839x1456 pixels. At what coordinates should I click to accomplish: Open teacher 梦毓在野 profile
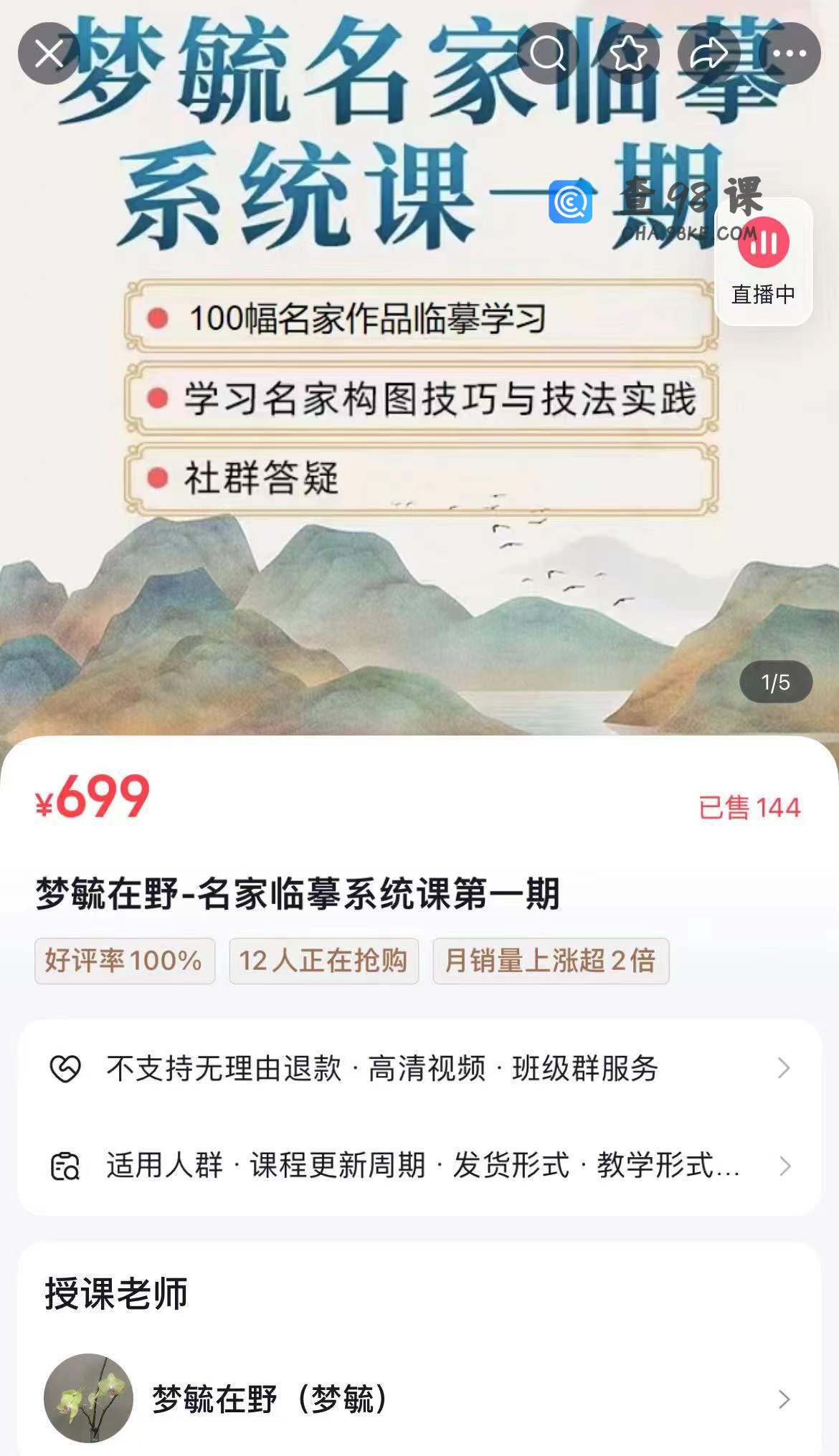click(x=419, y=1399)
